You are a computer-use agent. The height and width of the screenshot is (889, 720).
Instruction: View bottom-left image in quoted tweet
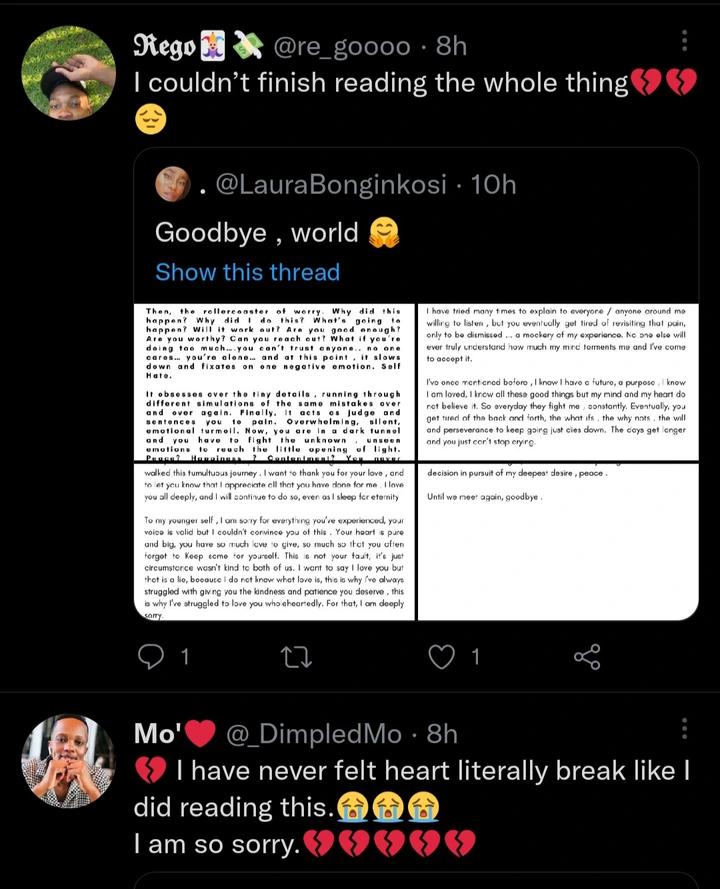tap(275, 542)
